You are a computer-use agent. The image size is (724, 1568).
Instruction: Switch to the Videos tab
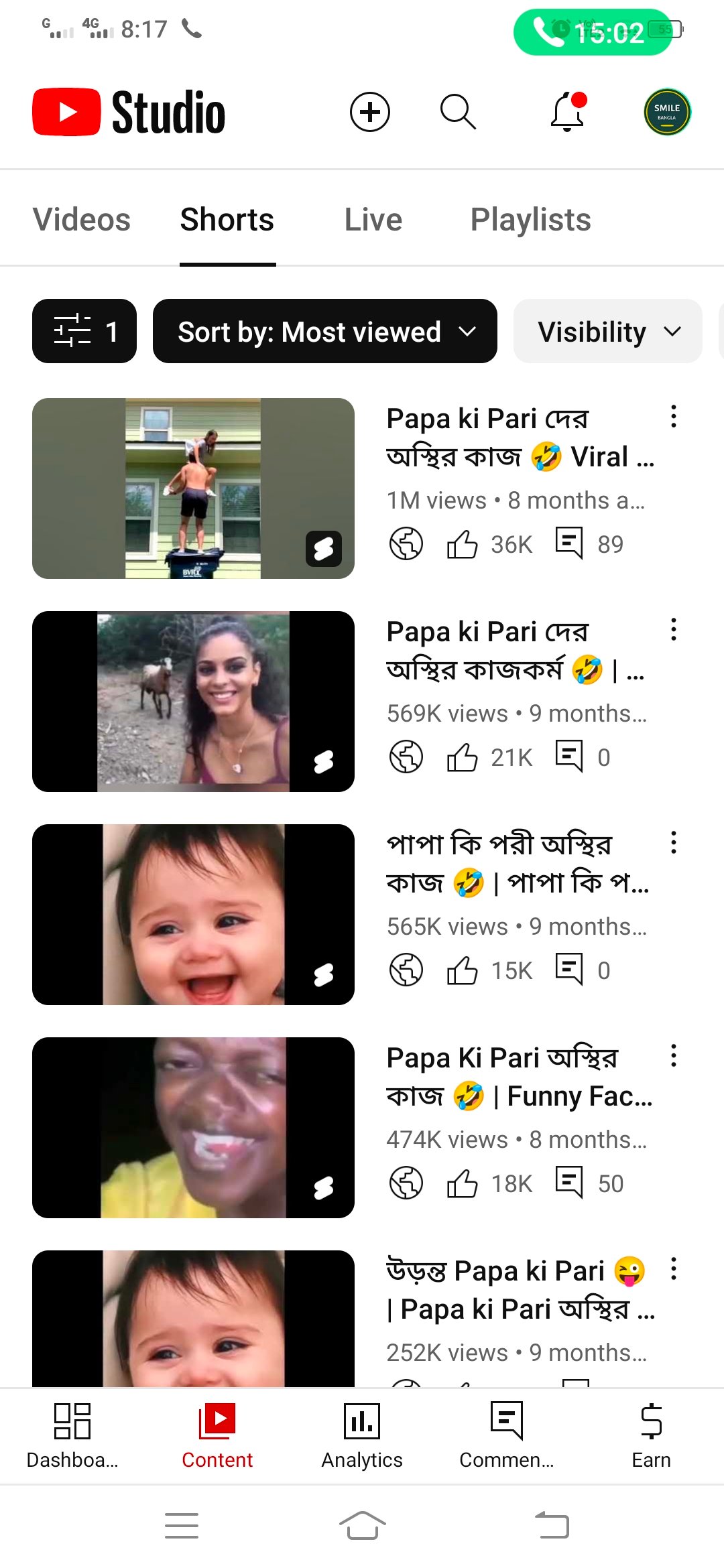pyautogui.click(x=82, y=220)
